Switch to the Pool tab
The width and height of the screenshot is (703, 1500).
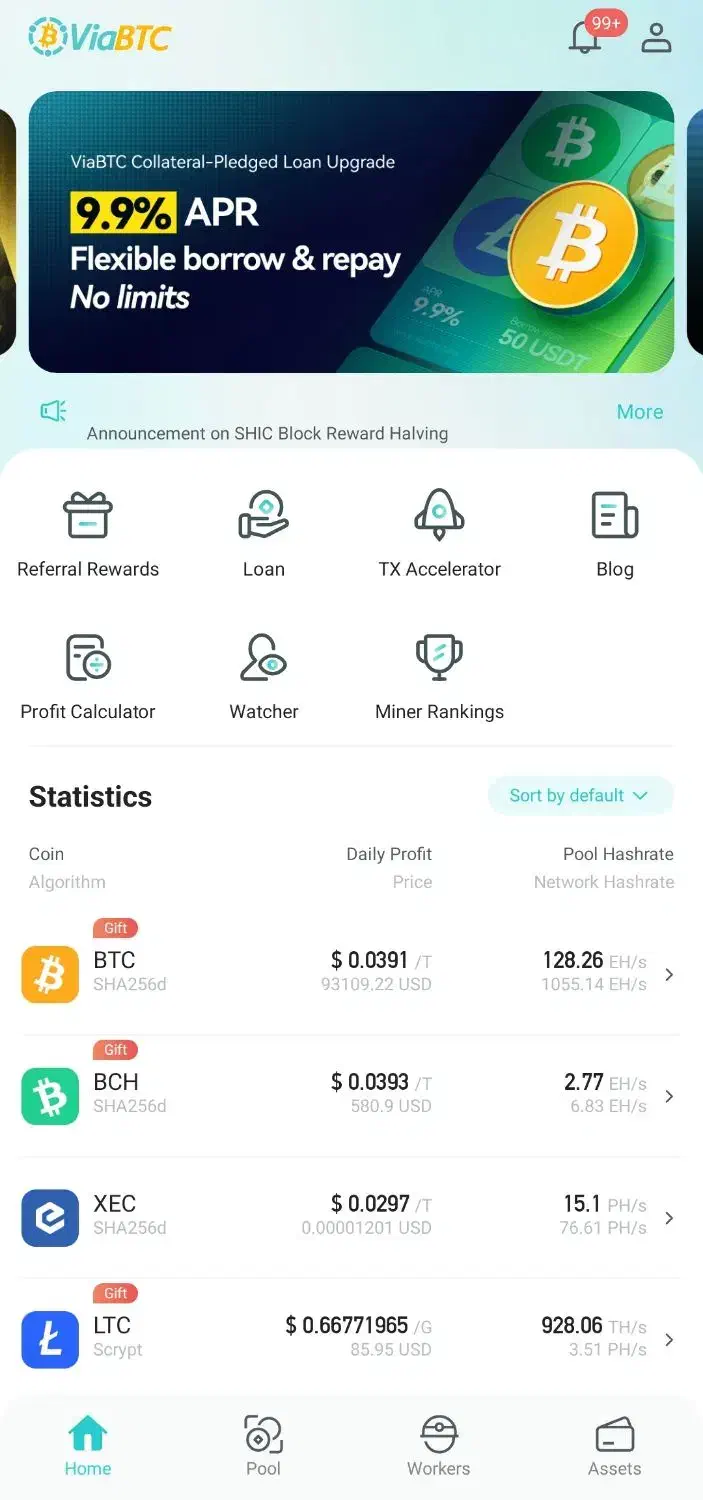263,1447
